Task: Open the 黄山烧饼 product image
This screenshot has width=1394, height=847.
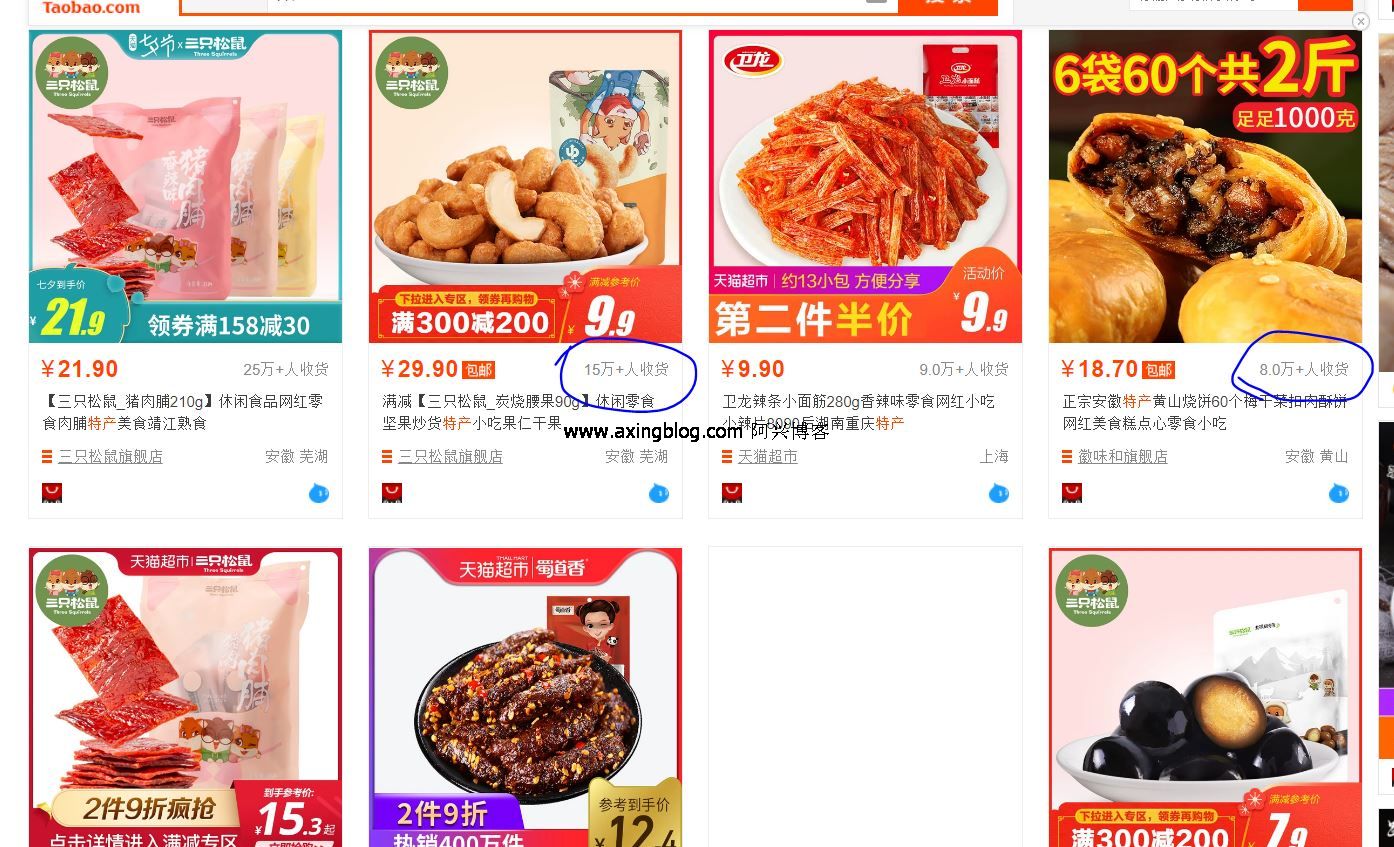Action: tap(1205, 186)
